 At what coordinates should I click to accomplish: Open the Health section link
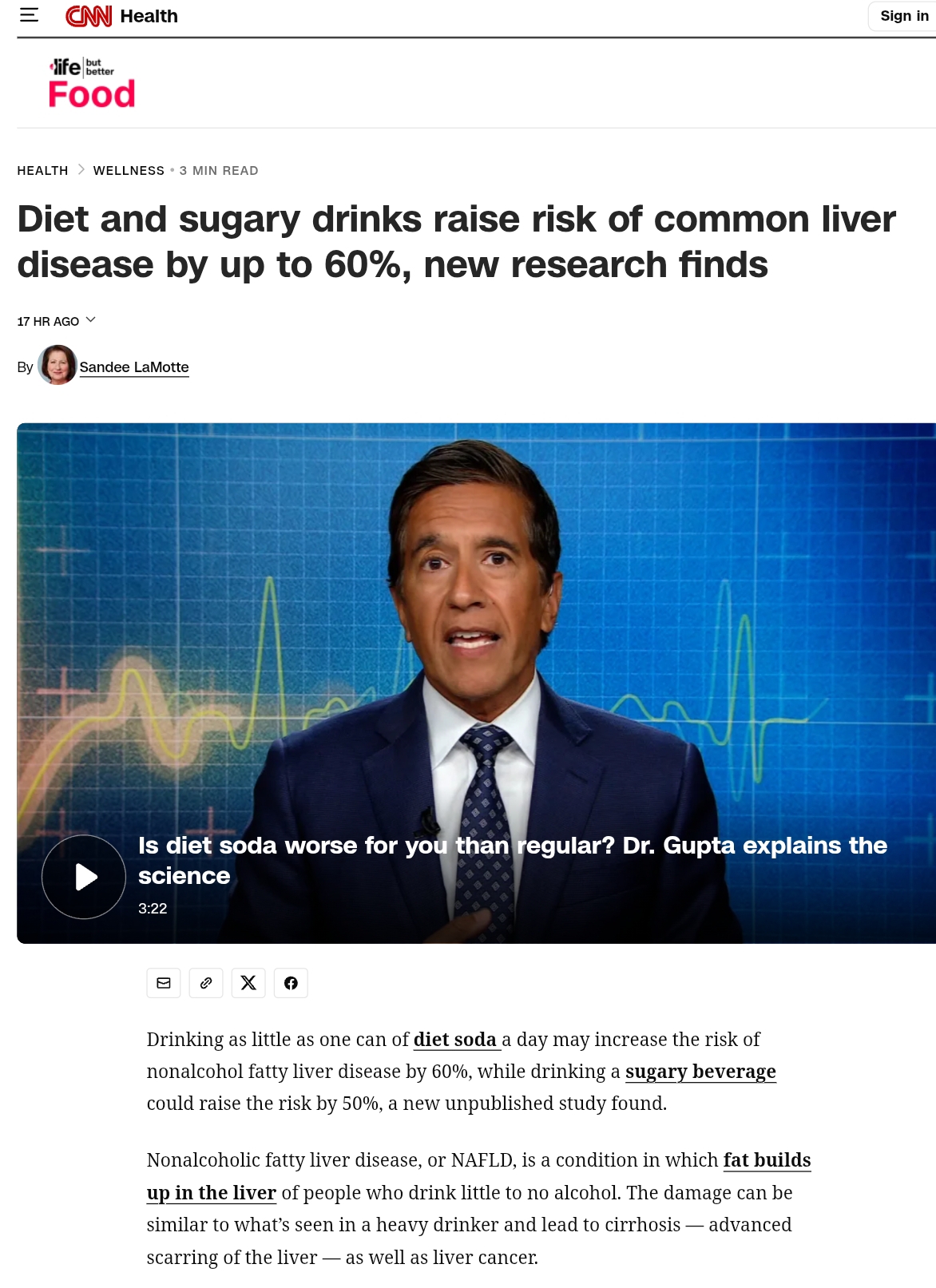pyautogui.click(x=149, y=16)
